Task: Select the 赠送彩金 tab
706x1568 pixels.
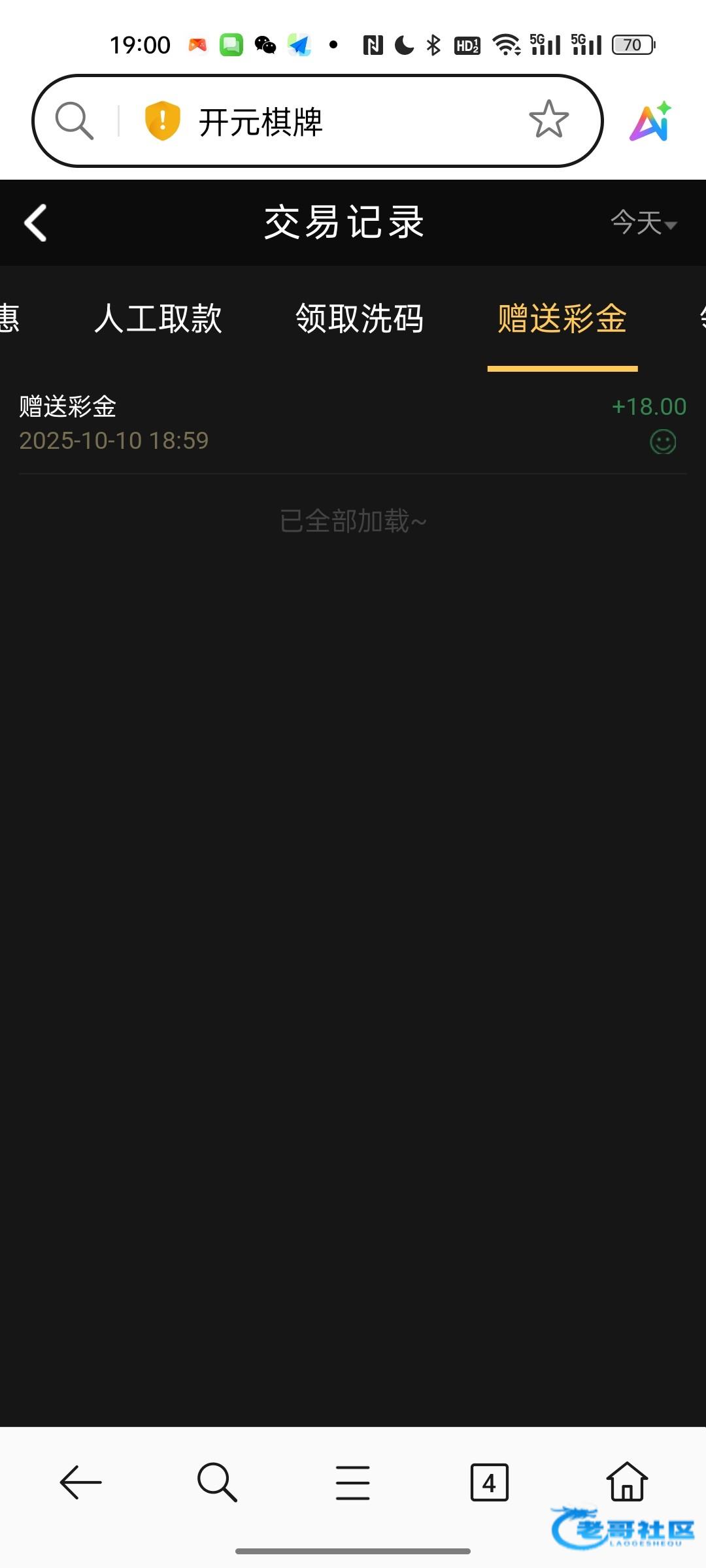Action: point(562,319)
